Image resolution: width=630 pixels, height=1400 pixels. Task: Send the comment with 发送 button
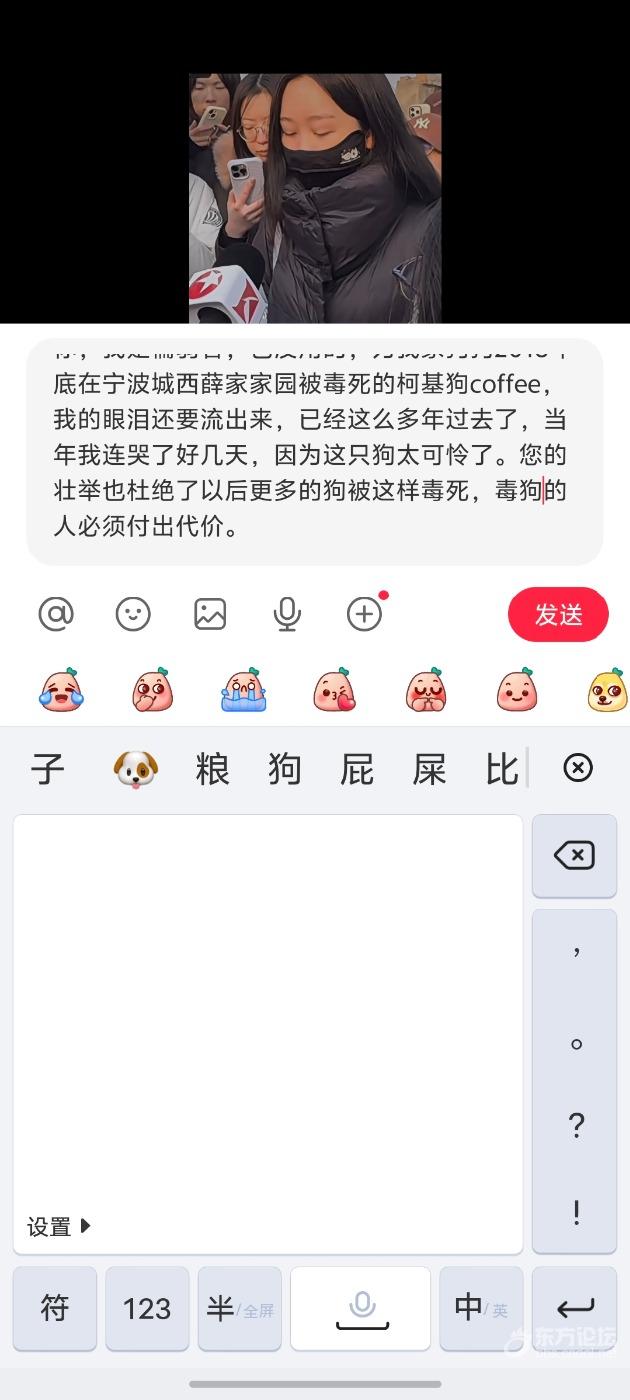click(558, 614)
